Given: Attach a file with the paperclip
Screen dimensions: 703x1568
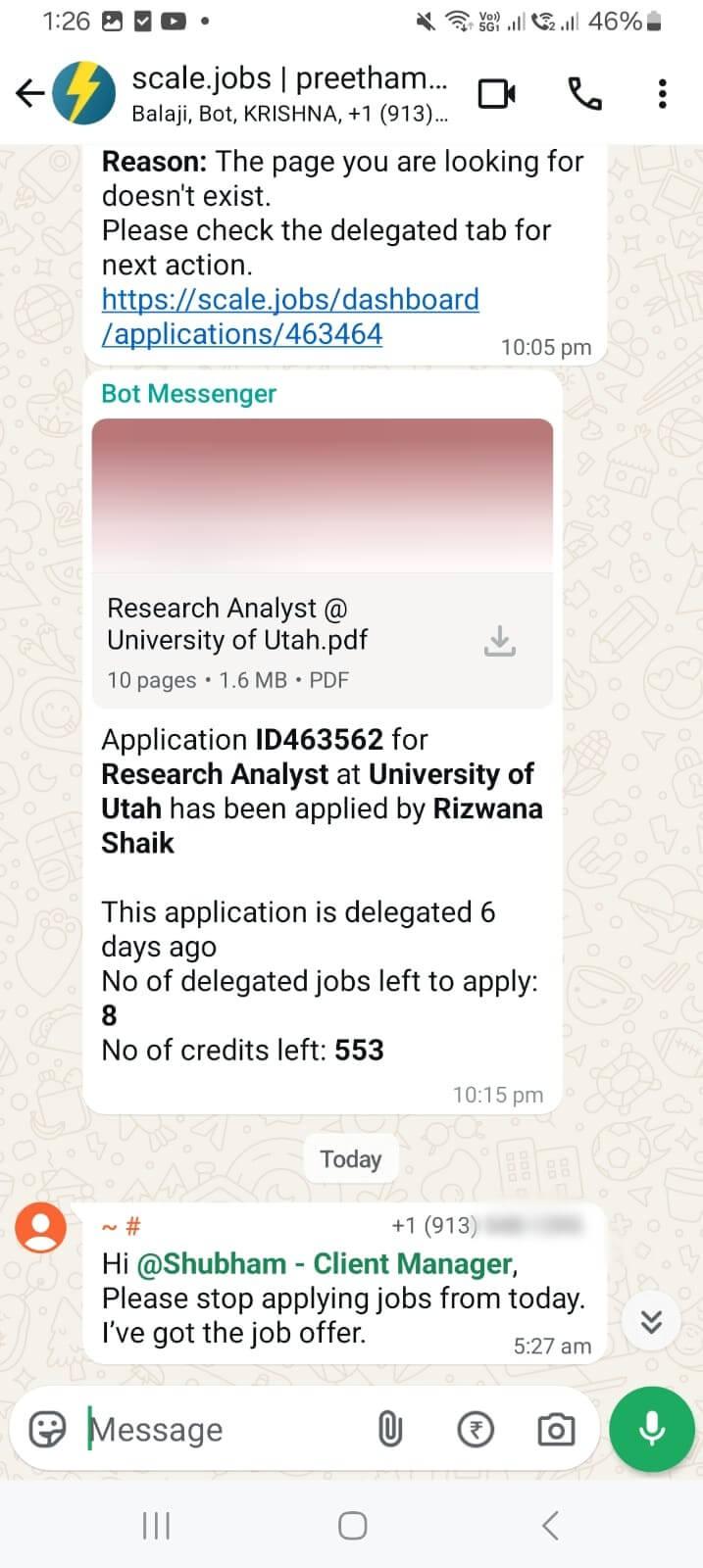Looking at the screenshot, I should pos(390,1430).
